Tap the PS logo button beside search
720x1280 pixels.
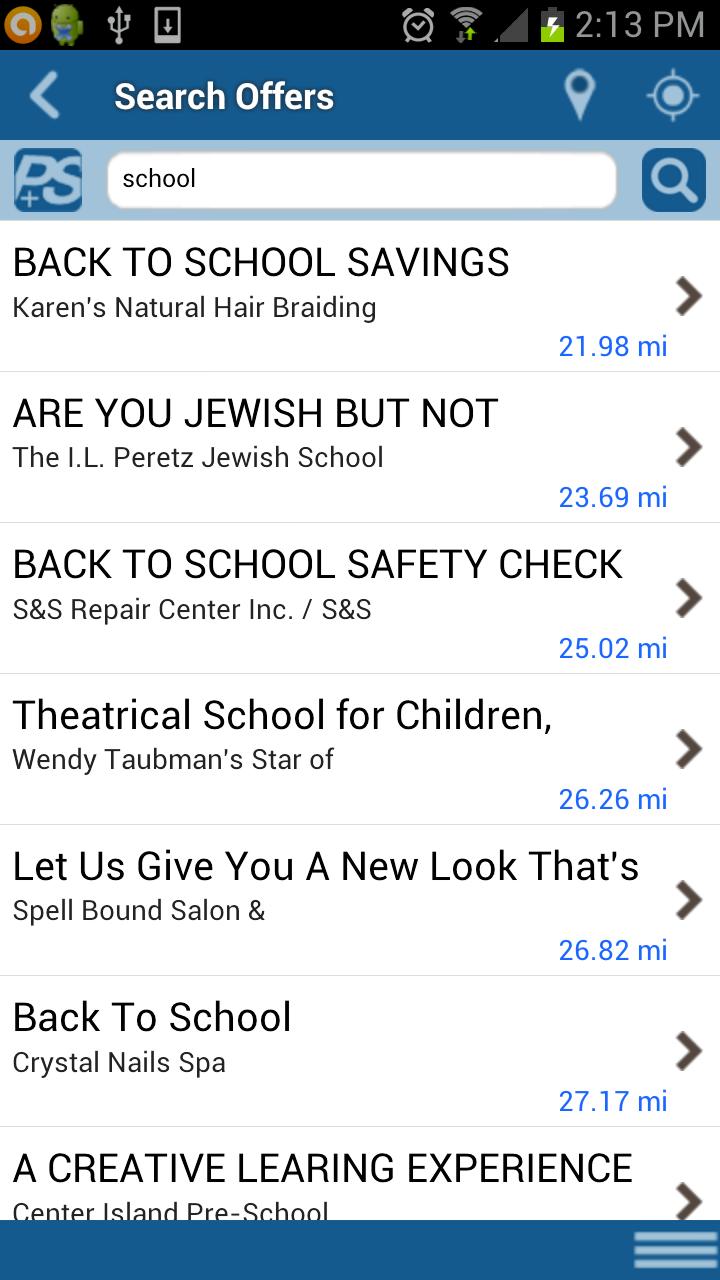coord(48,180)
